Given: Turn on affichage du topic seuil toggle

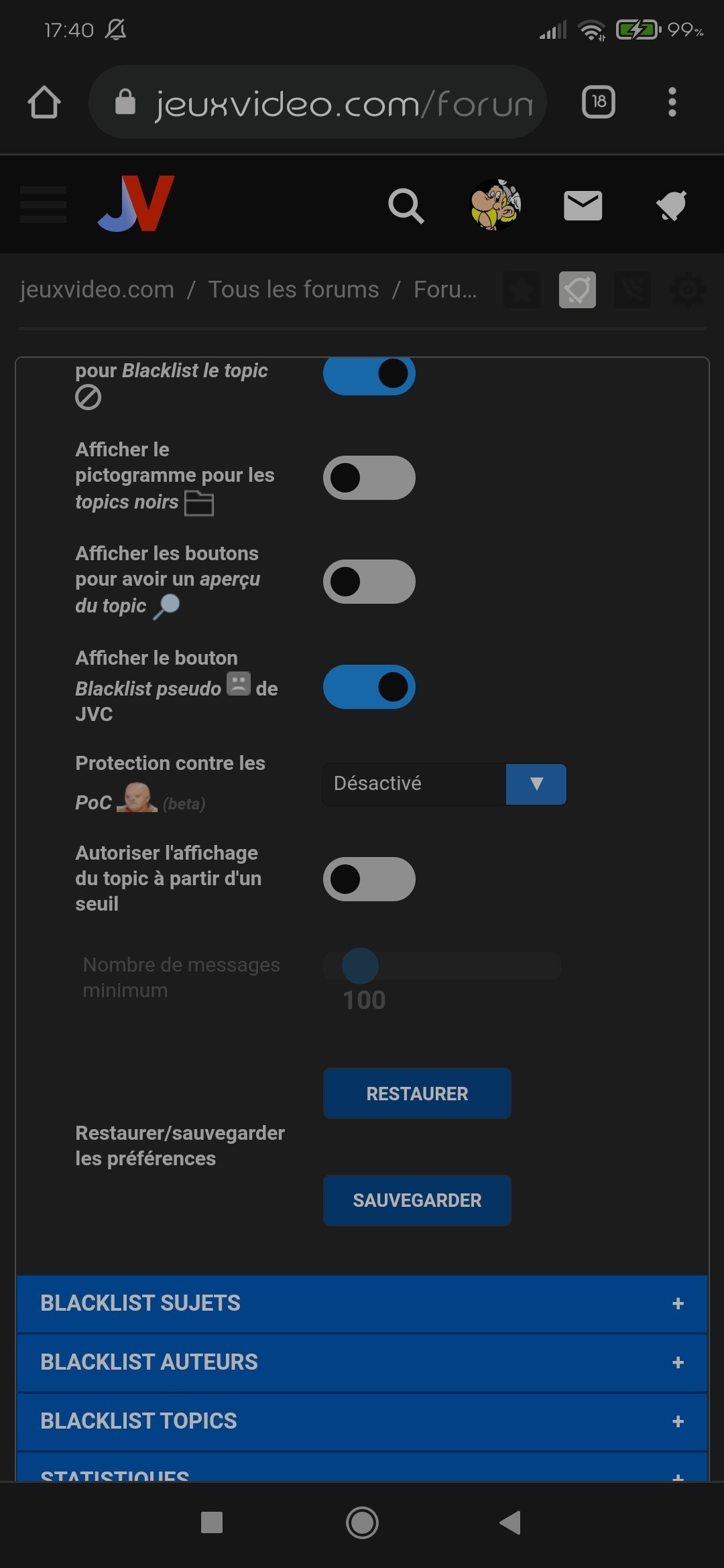Looking at the screenshot, I should click(369, 879).
